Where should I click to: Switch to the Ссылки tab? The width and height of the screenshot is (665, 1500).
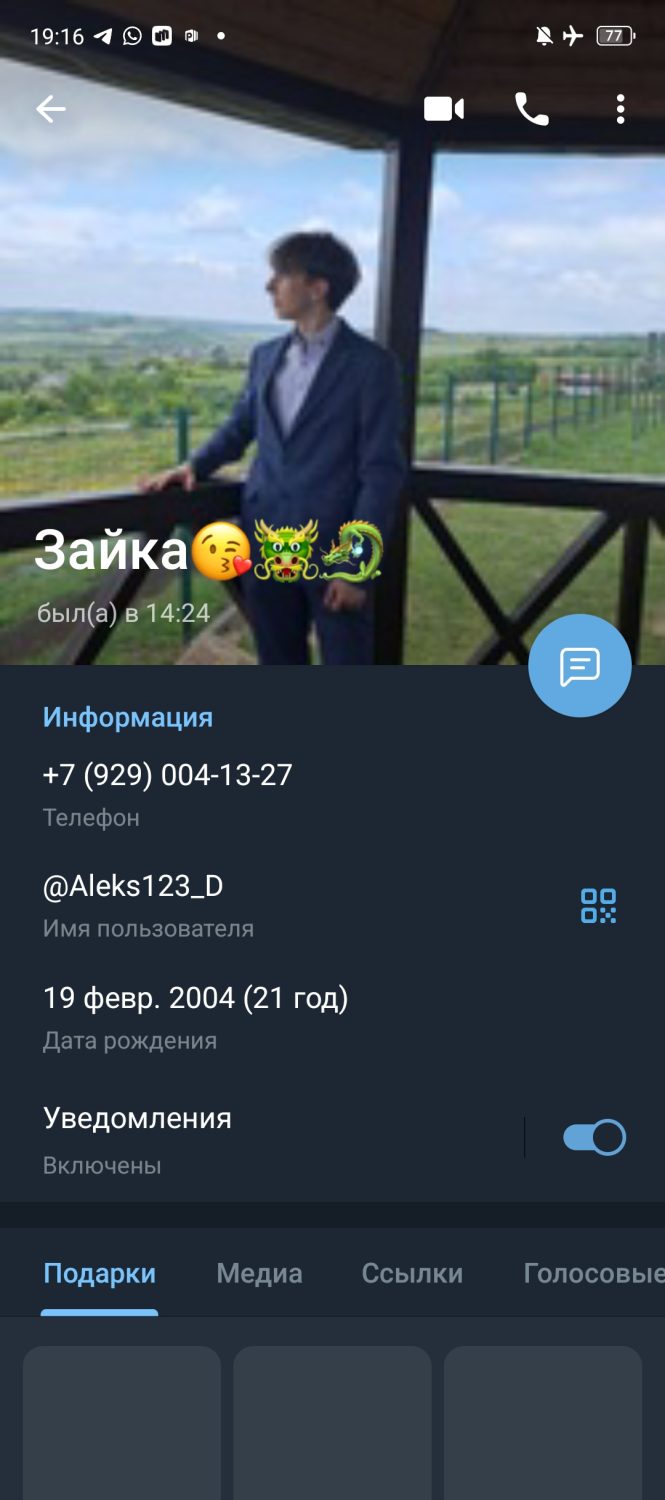pos(412,1273)
